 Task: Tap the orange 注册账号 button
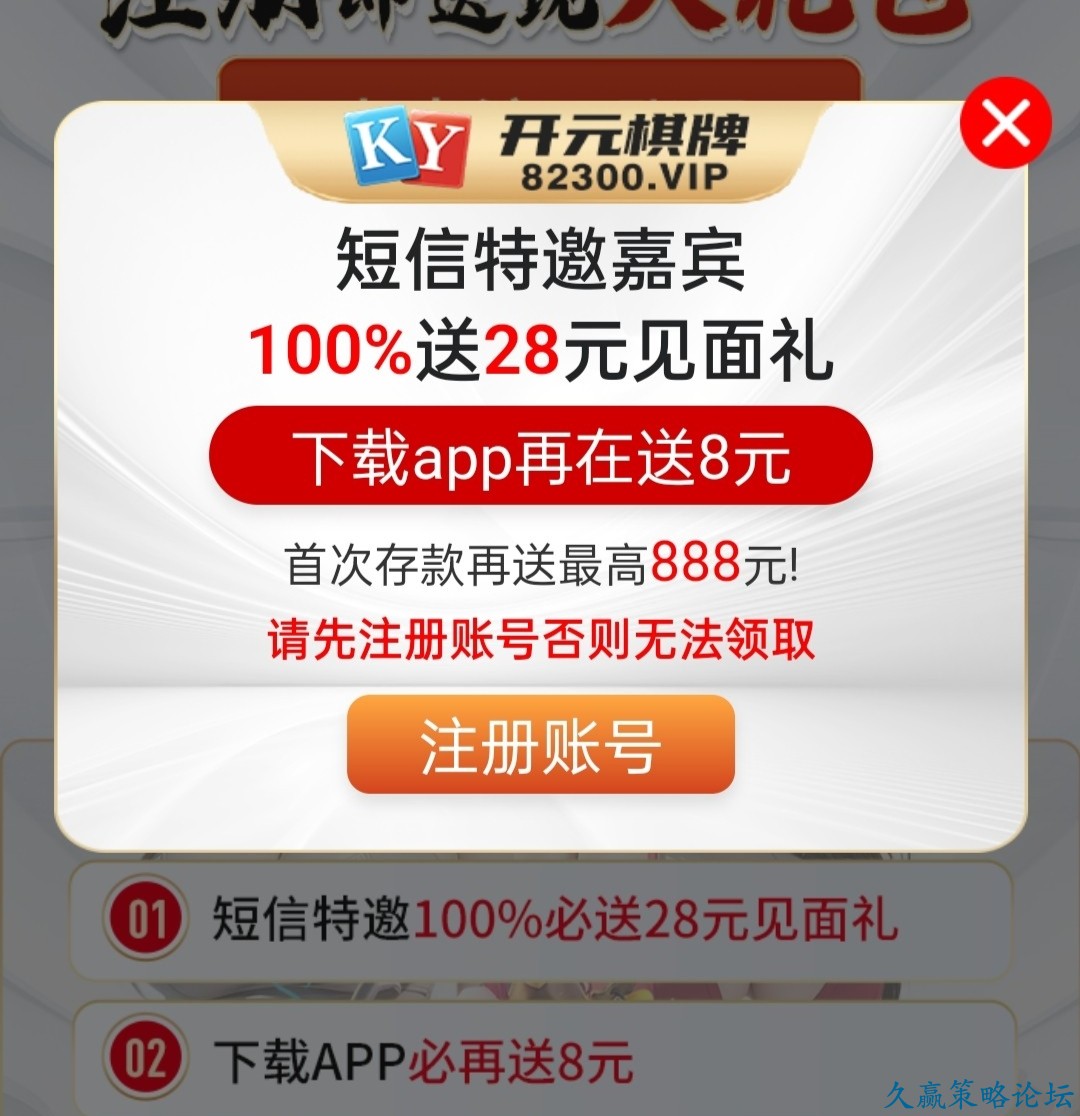pos(540,745)
